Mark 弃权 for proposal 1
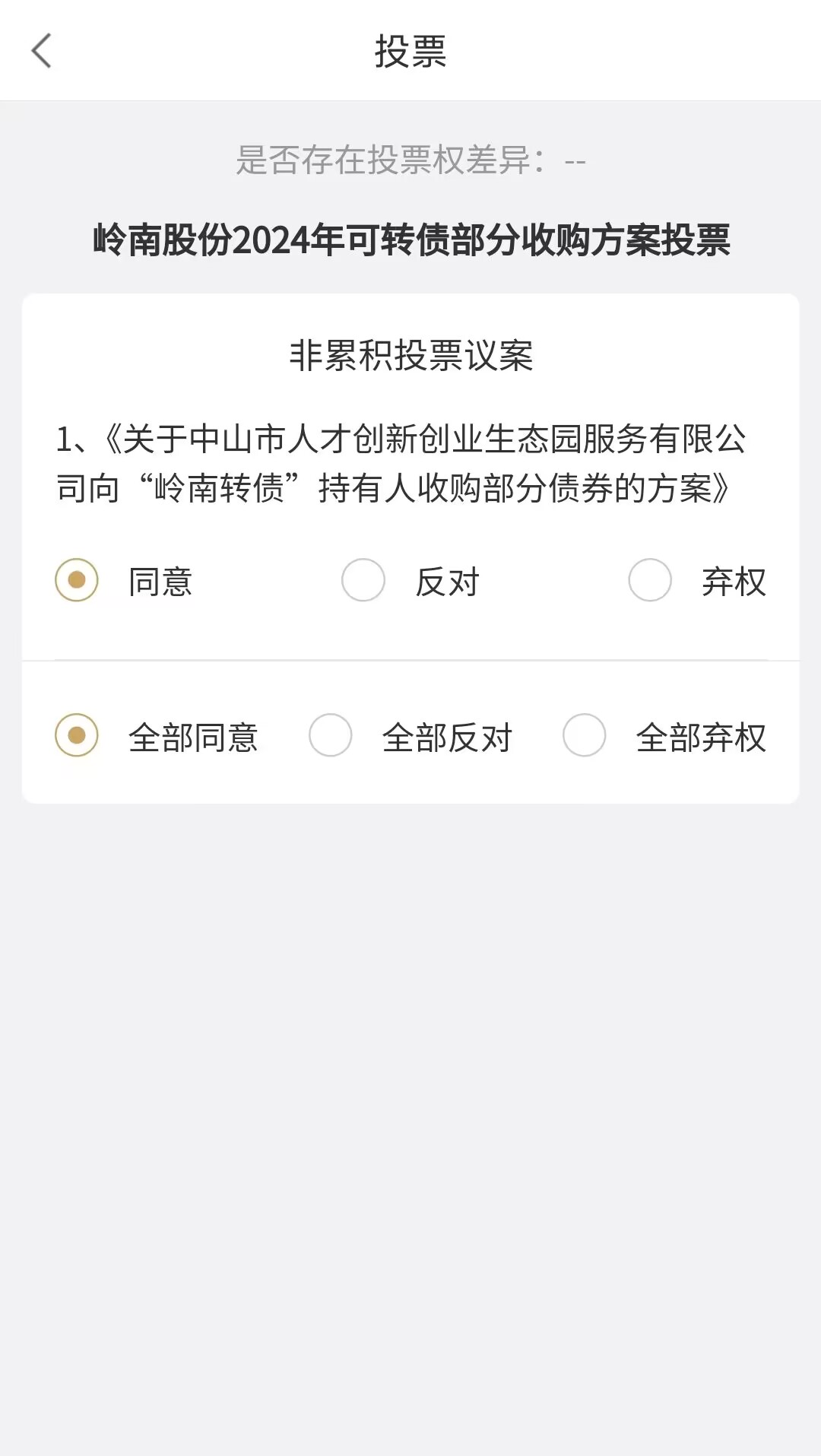Viewport: 821px width, 1456px height. coord(650,580)
